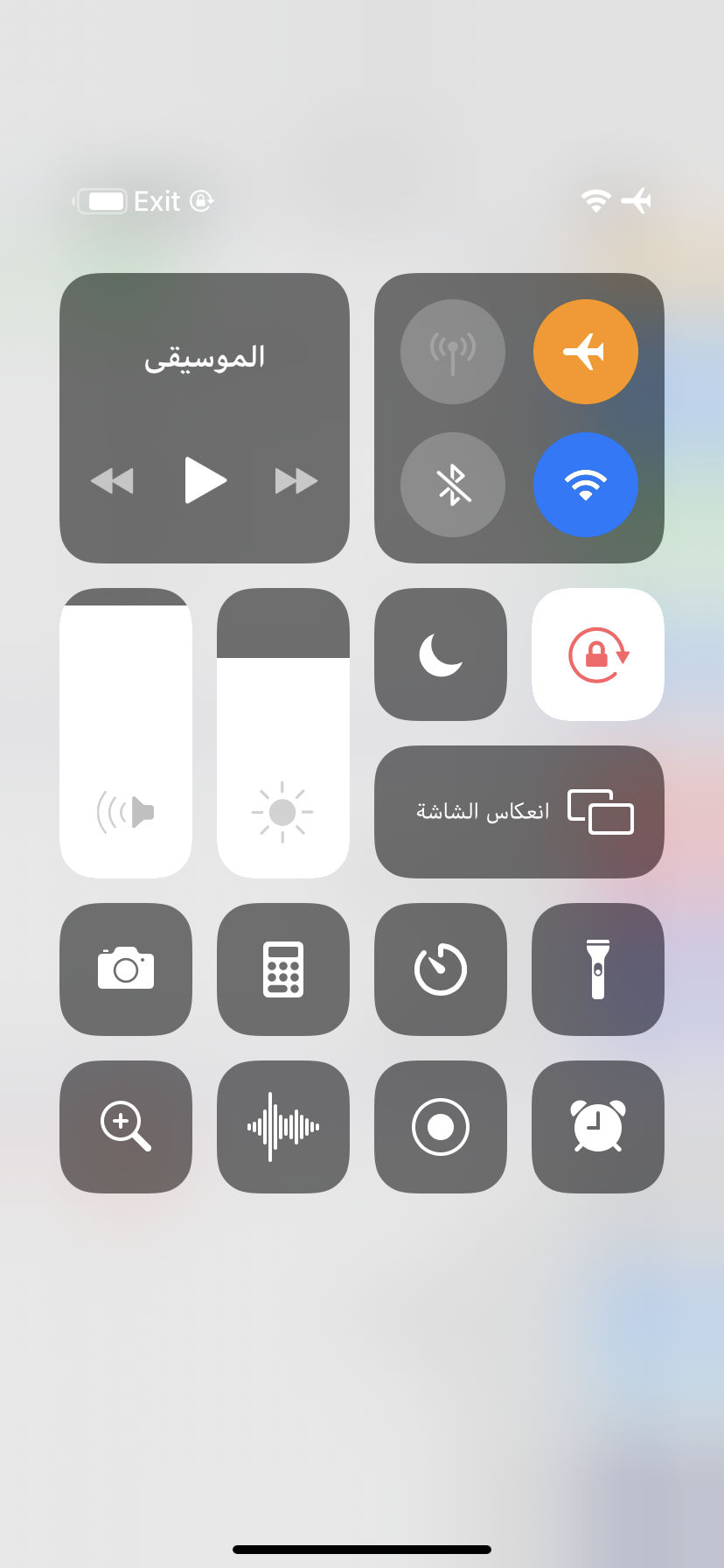724x1568 pixels.
Task: Enable Do Not Disturb moon
Action: pos(441,654)
